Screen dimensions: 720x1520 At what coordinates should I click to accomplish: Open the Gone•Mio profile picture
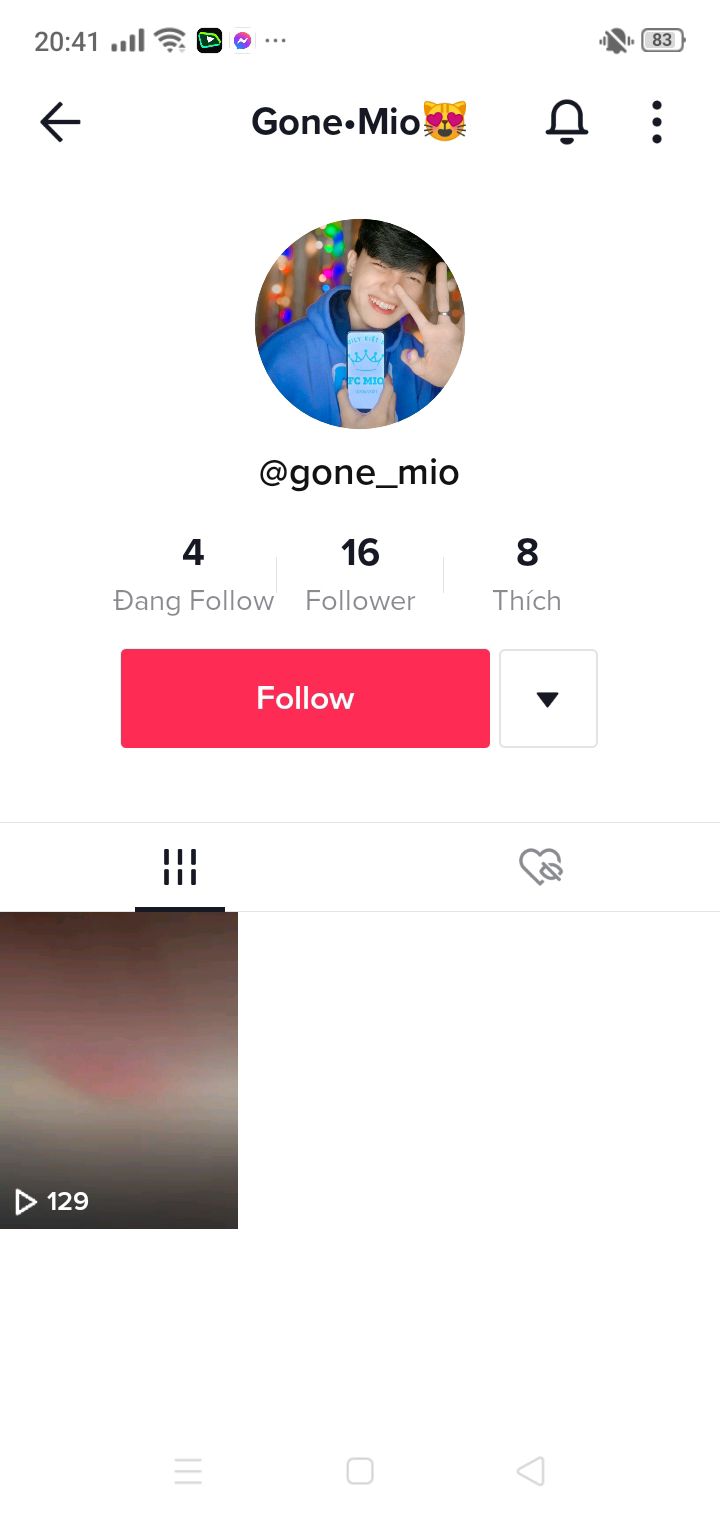tap(360, 324)
